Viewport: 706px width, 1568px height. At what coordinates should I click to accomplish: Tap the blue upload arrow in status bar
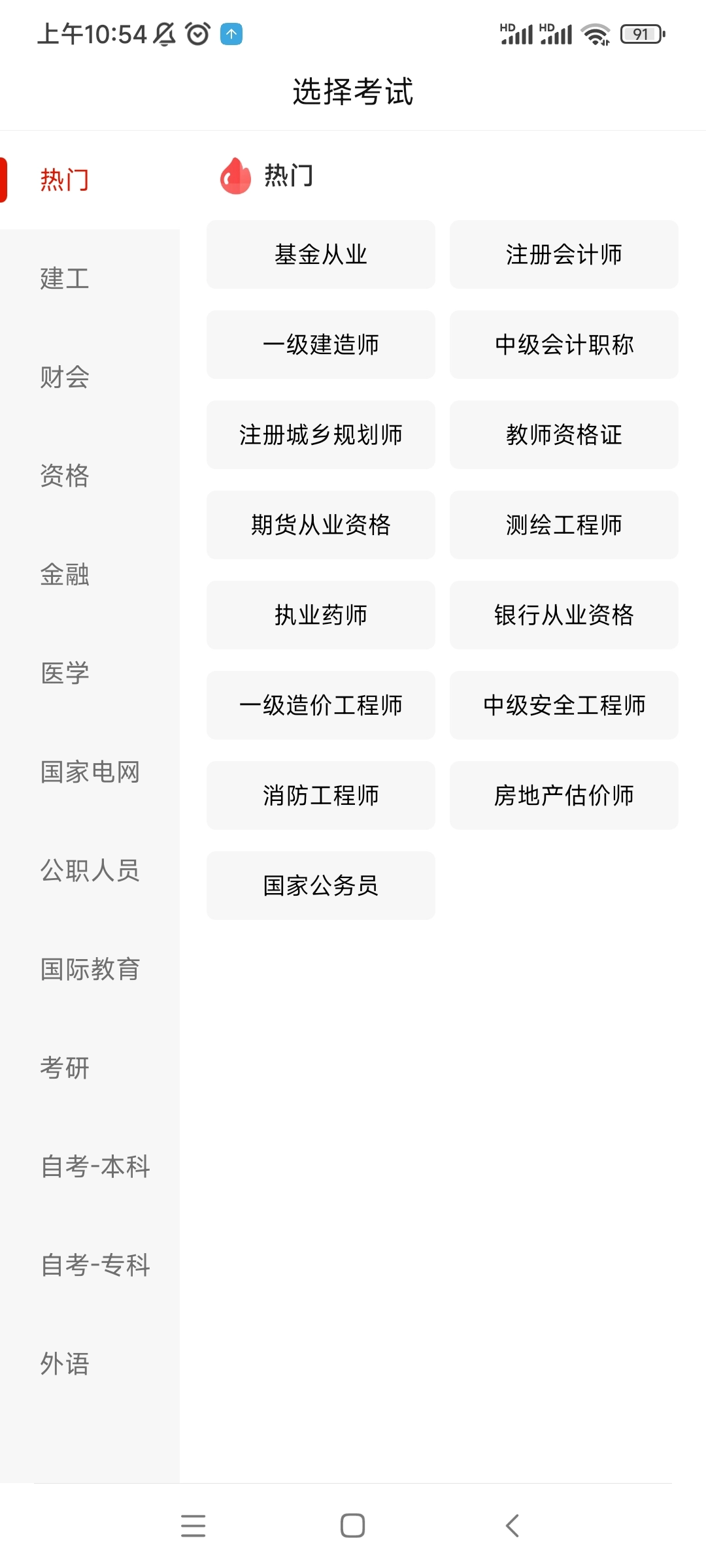click(231, 34)
